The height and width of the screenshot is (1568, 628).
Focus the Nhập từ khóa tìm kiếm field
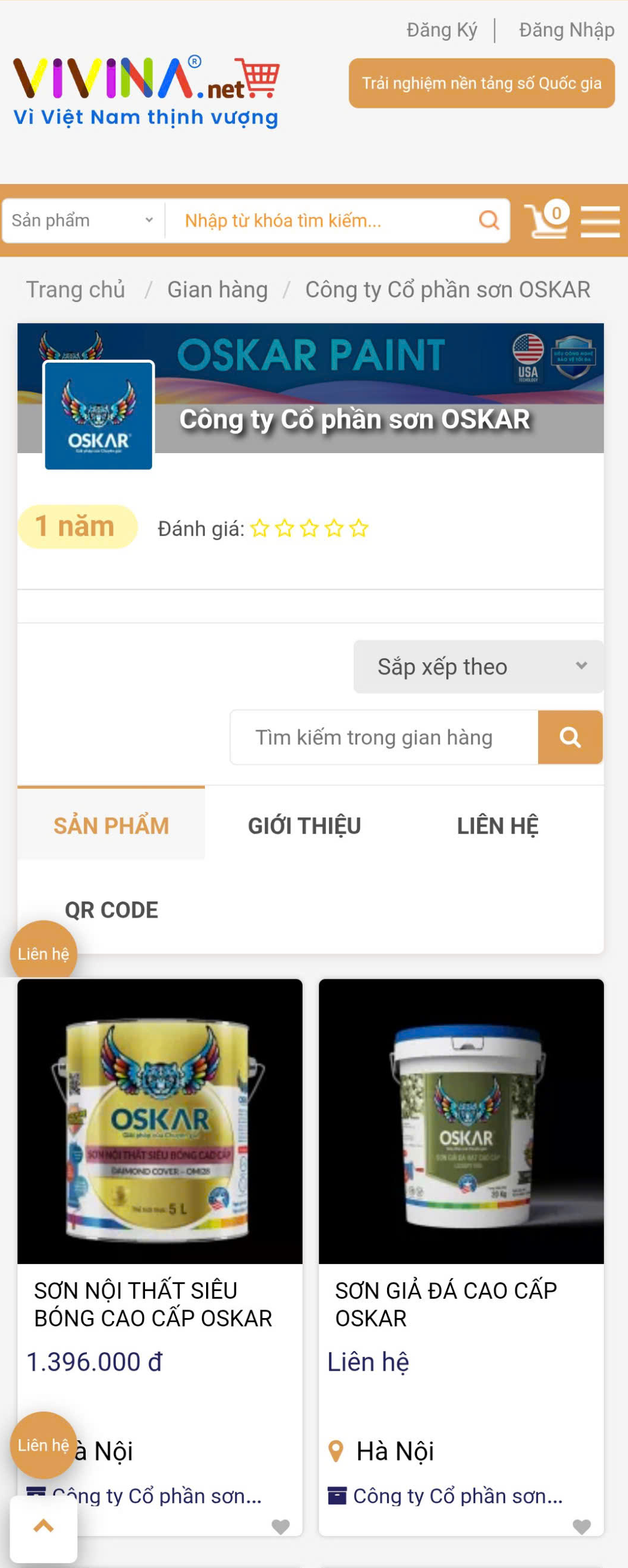click(328, 221)
